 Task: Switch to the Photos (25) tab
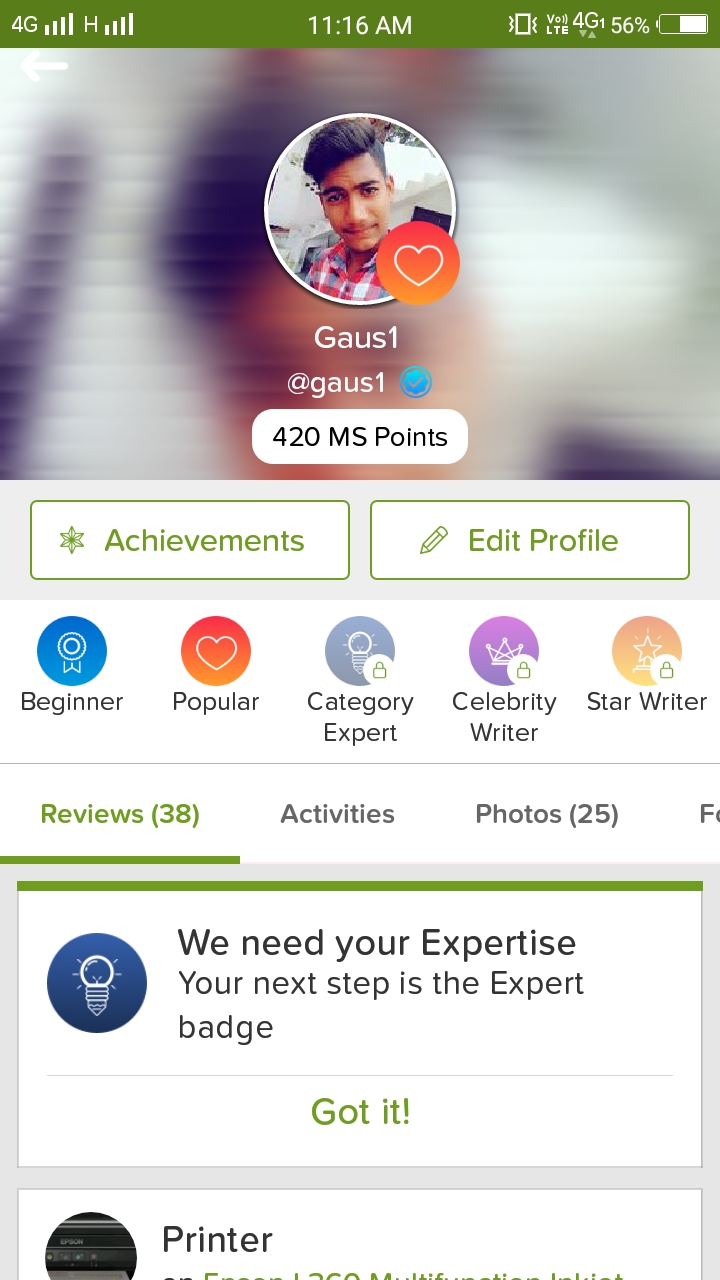pyautogui.click(x=547, y=814)
